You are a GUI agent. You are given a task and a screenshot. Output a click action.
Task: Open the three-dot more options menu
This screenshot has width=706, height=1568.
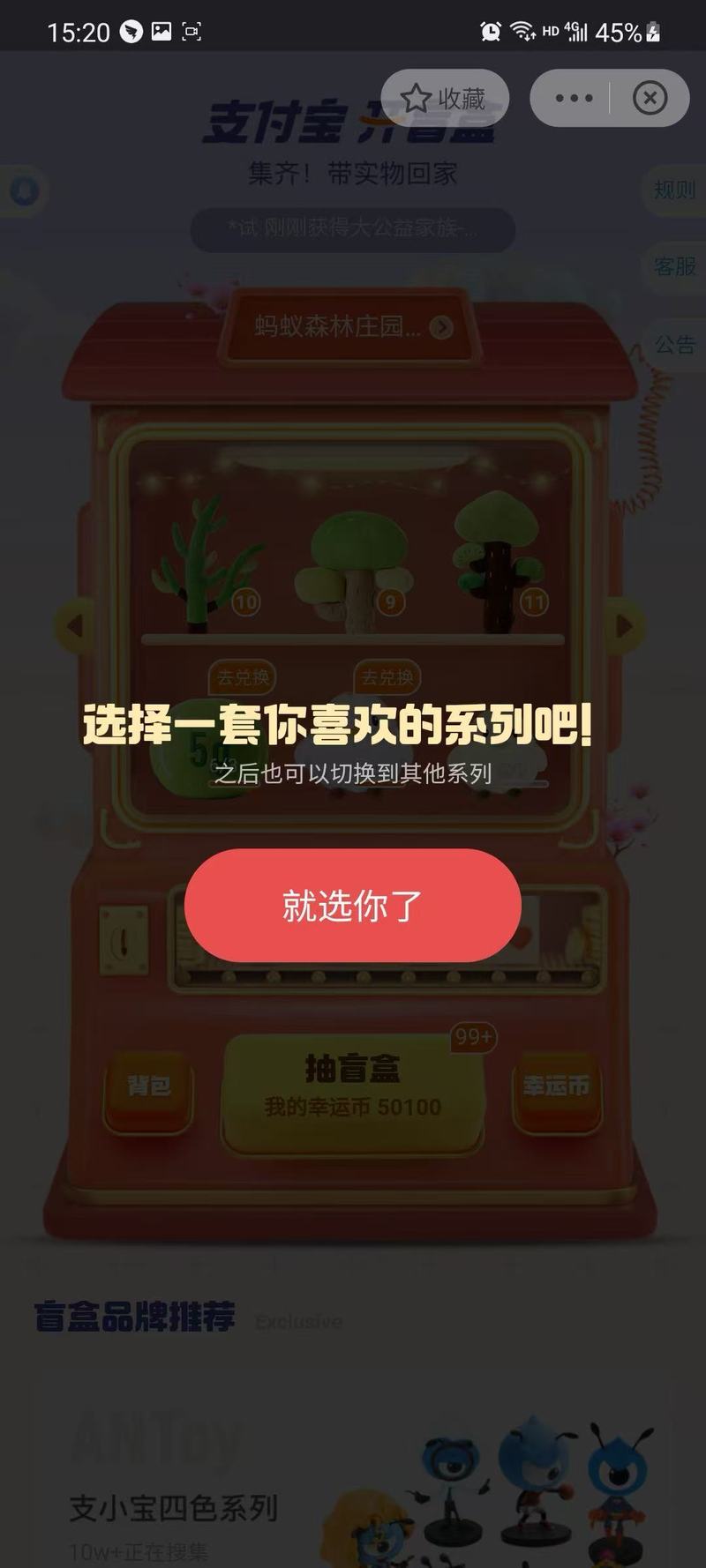coord(574,98)
